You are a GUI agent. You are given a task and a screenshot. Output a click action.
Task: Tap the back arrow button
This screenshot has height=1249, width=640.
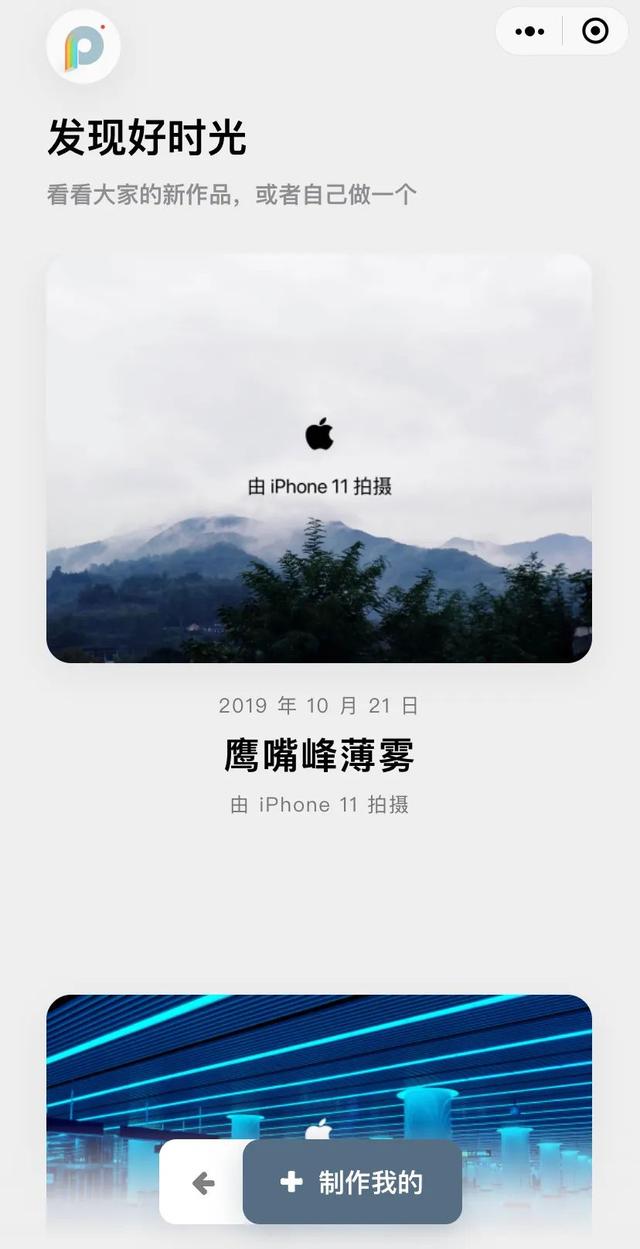203,1184
